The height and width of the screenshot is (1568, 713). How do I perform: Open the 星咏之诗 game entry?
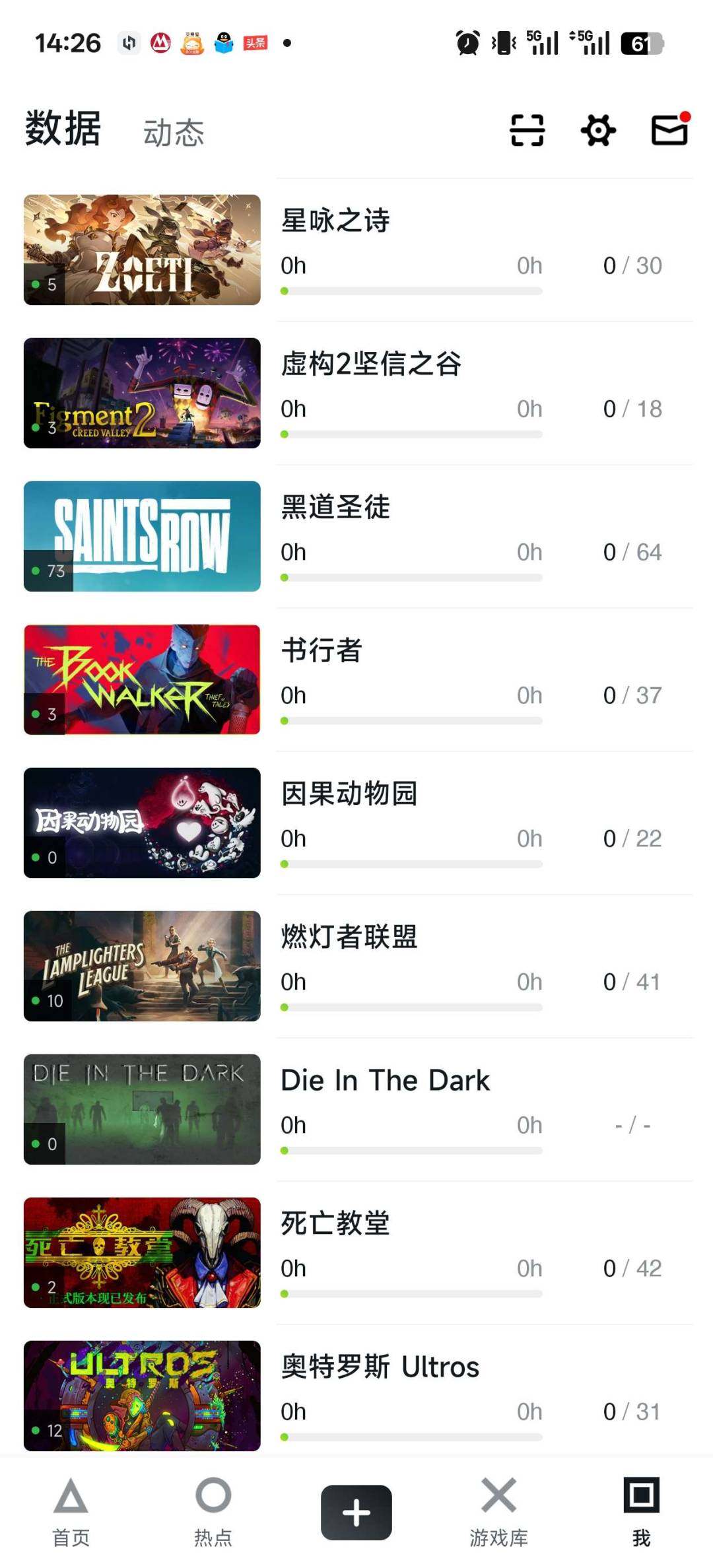click(462, 244)
